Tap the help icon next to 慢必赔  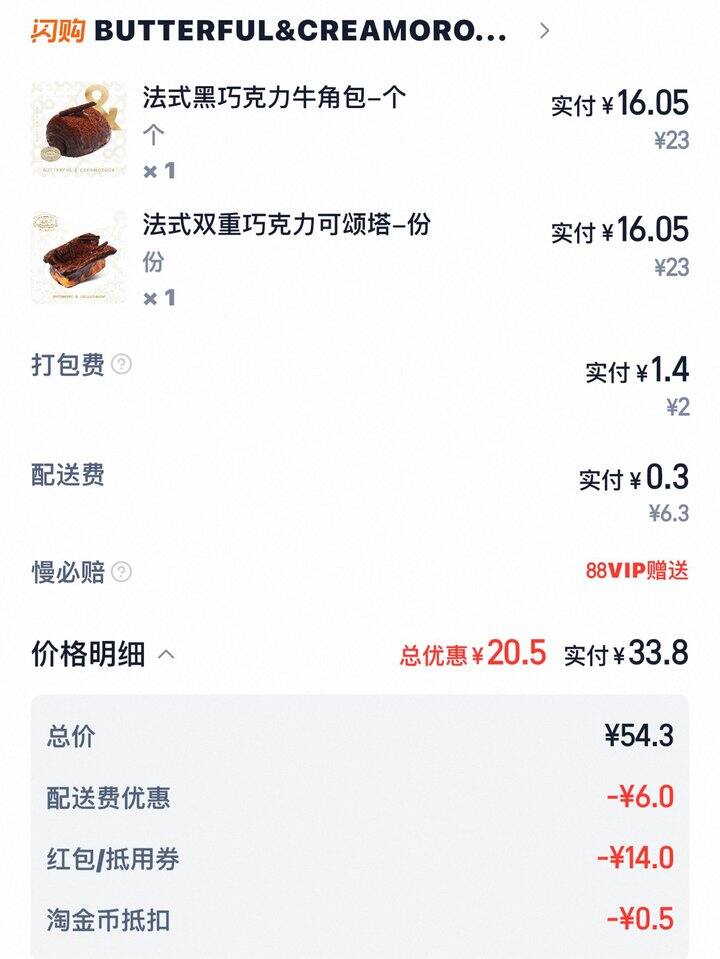(121, 572)
